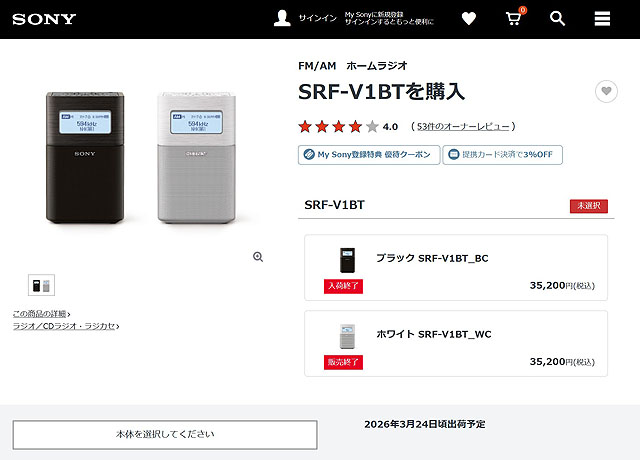Image resolution: width=640 pixels, height=460 pixels.
Task: Open the hamburger menu
Action: tap(602, 18)
